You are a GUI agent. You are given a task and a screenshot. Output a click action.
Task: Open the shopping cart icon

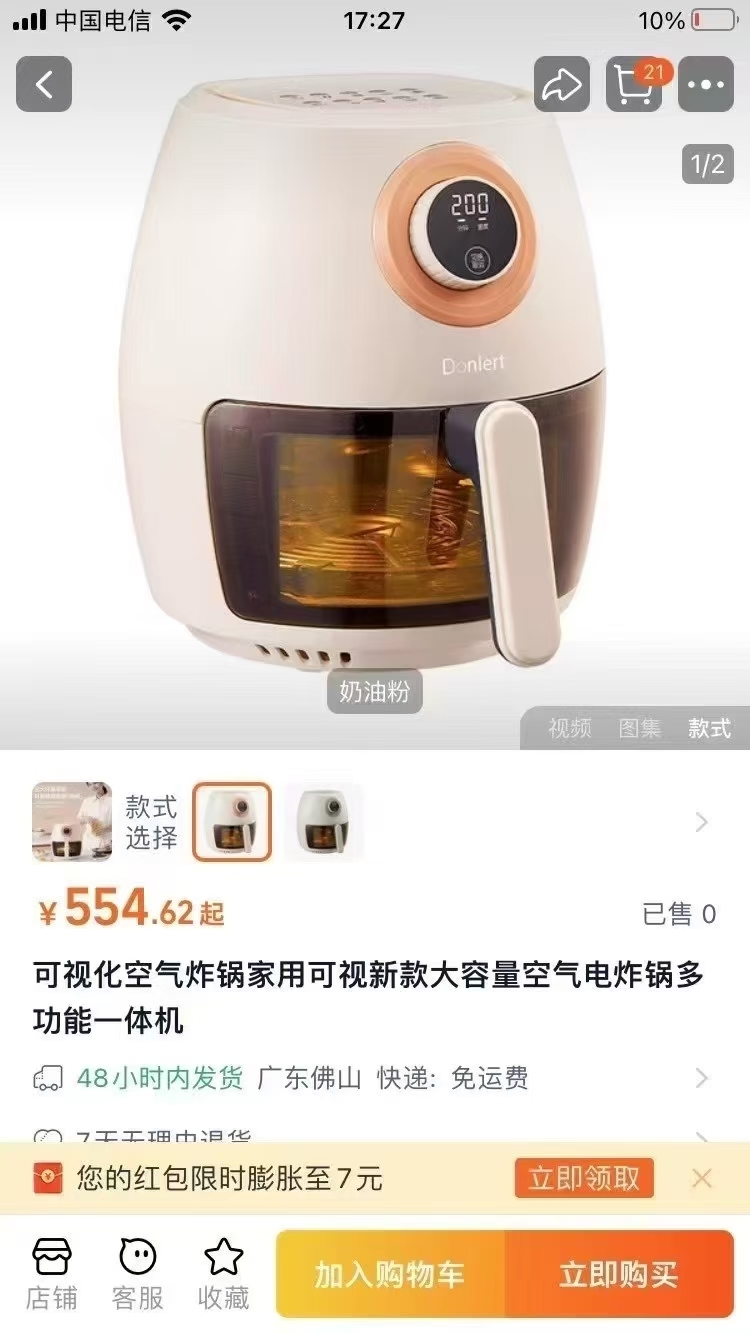[x=634, y=84]
